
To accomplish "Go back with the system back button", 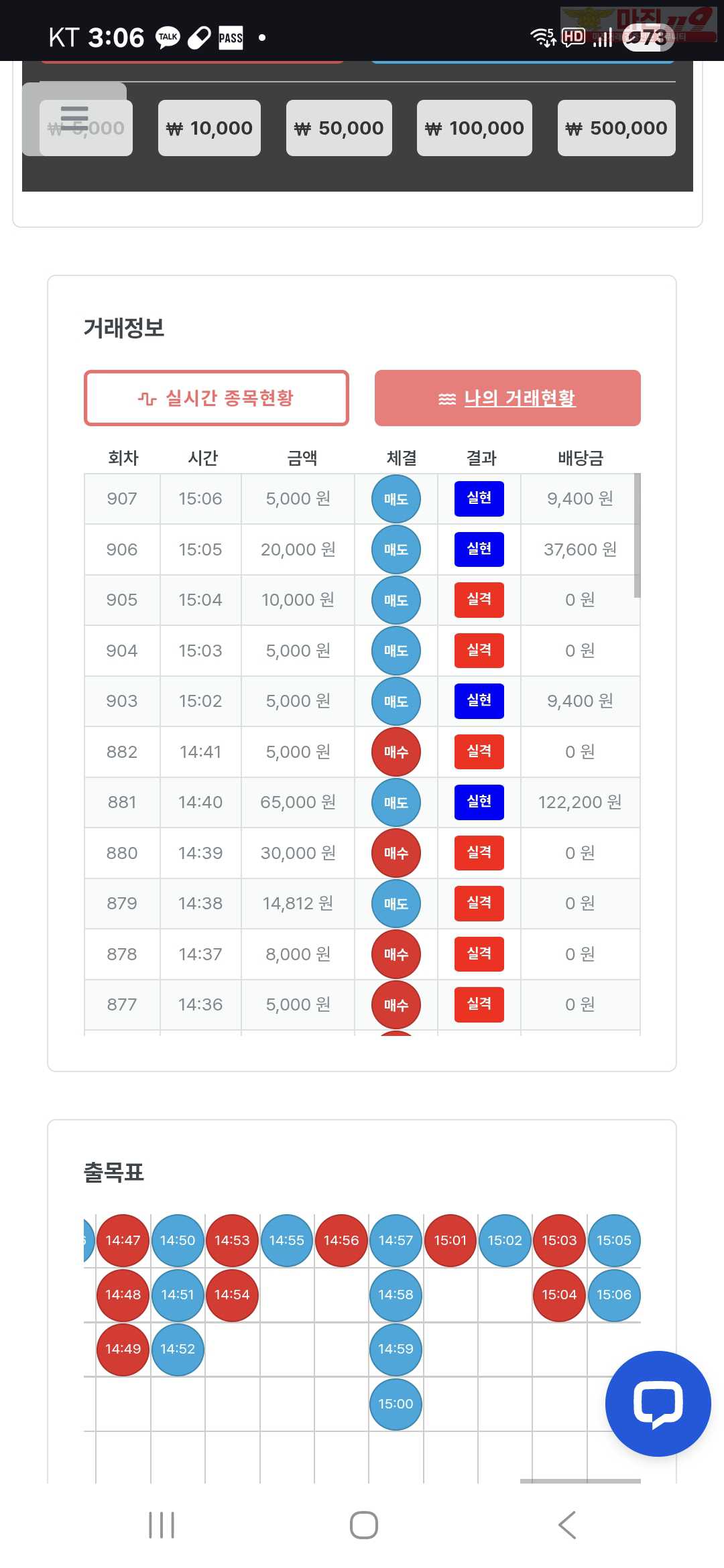I will [x=567, y=1525].
